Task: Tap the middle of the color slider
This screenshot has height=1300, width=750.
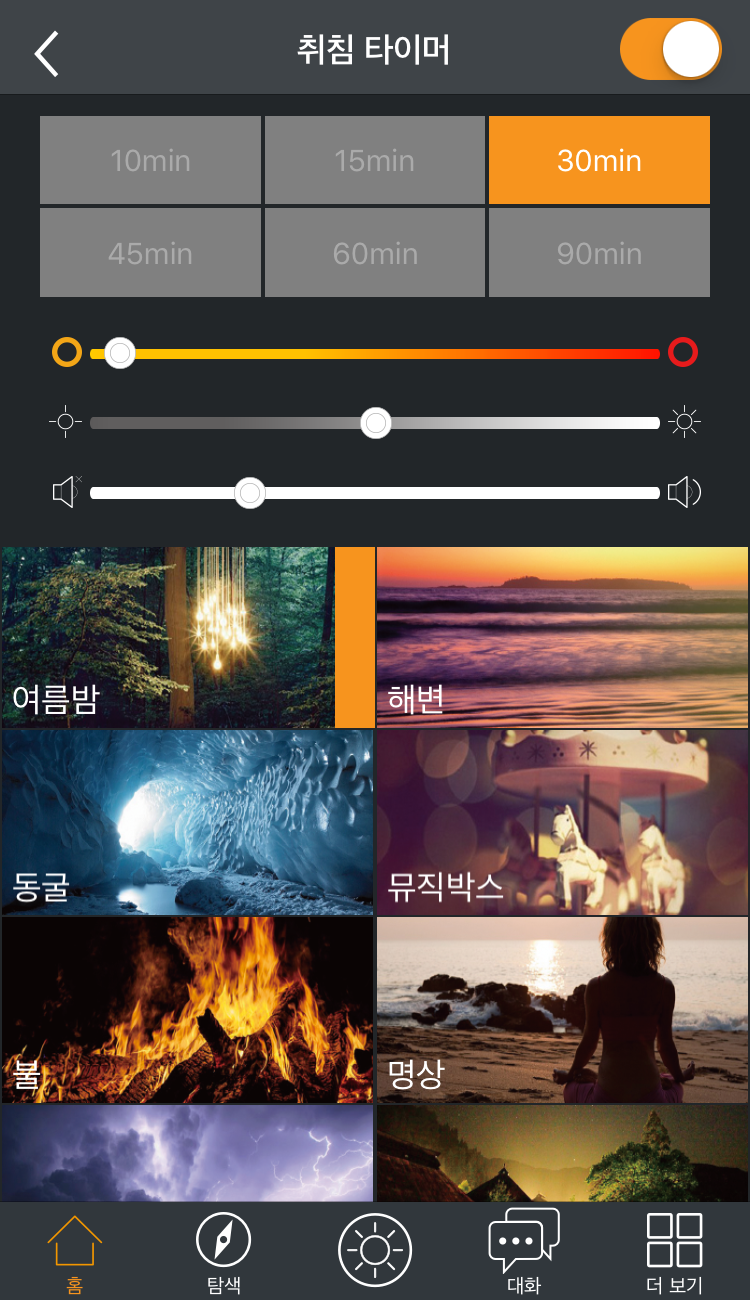Action: [x=375, y=353]
